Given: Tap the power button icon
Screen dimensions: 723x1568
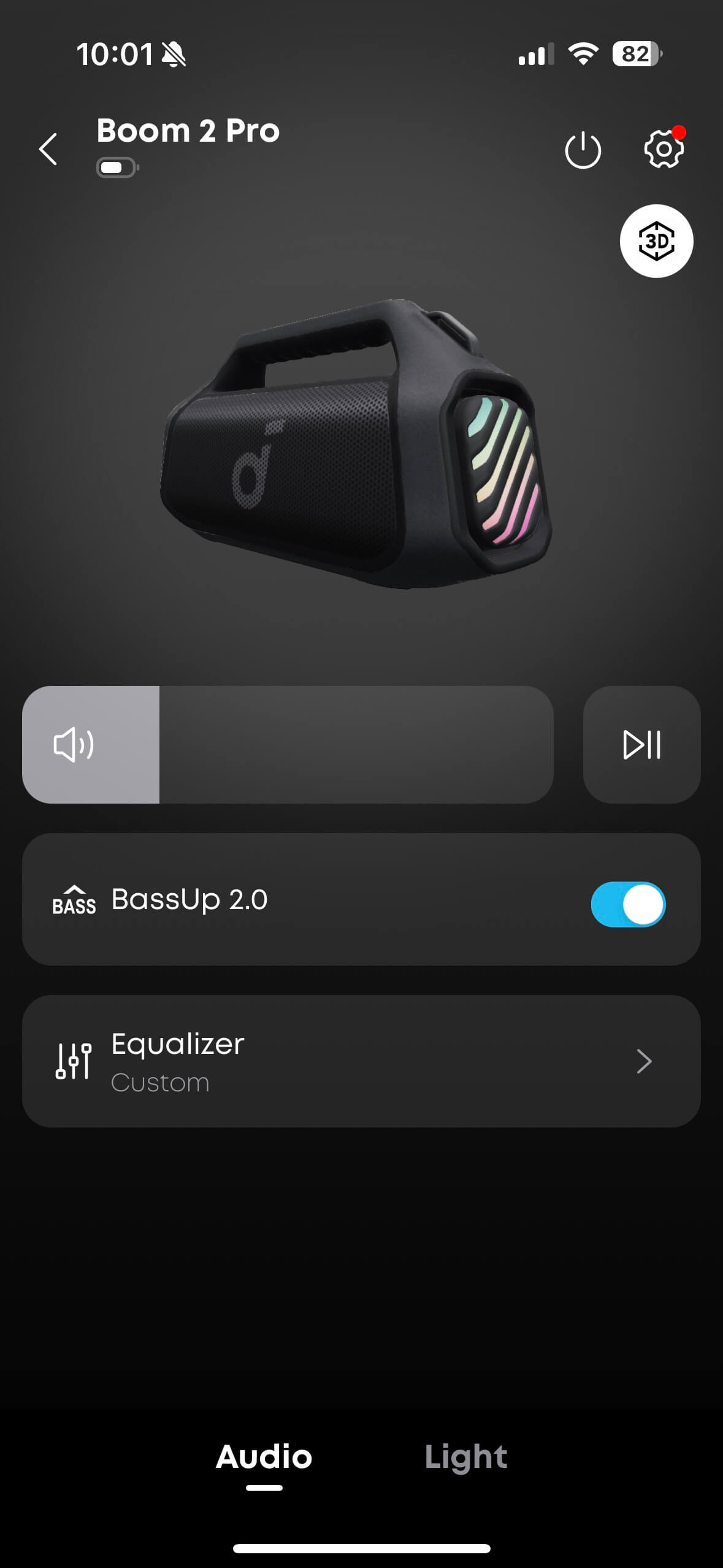Looking at the screenshot, I should [x=583, y=150].
